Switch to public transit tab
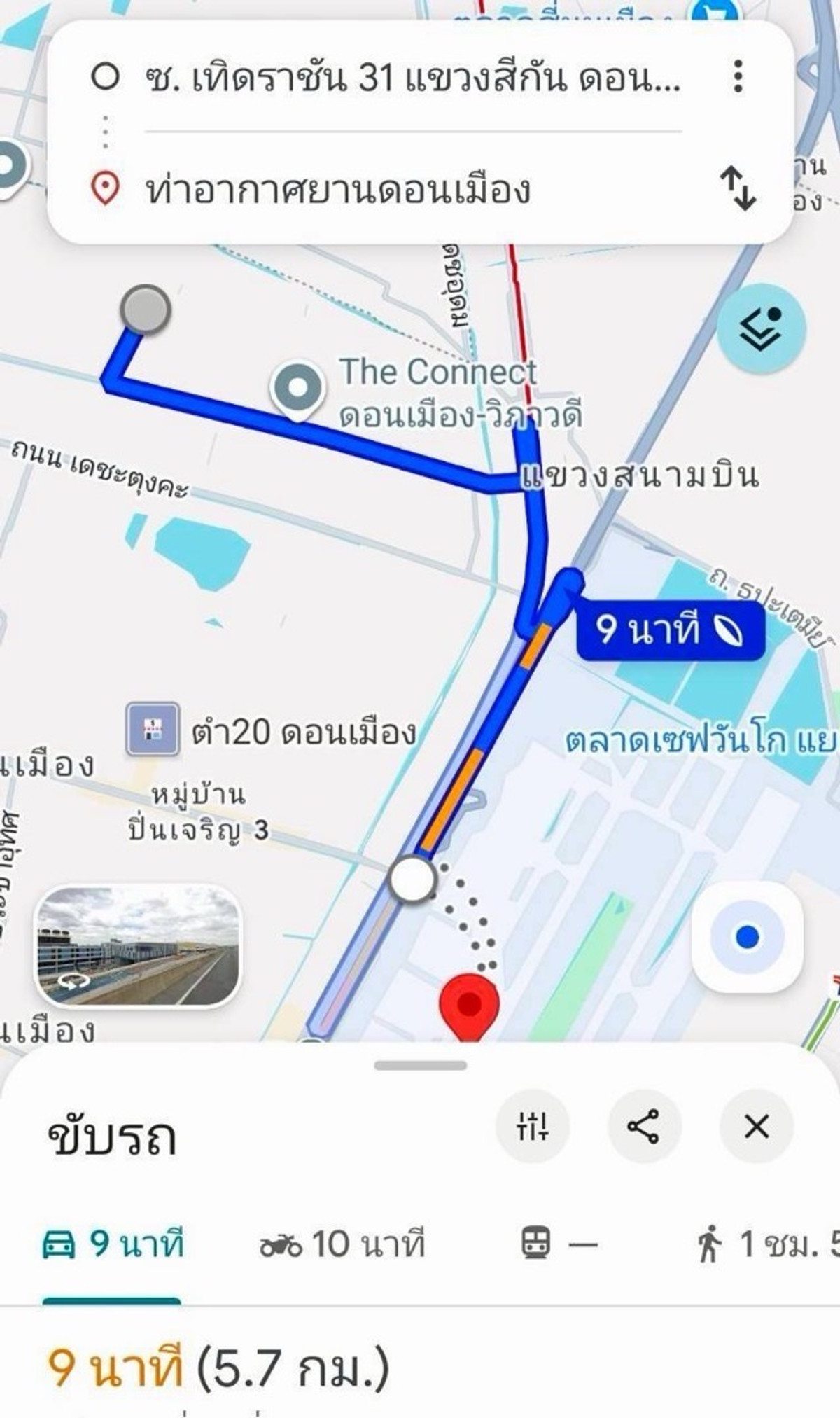 (x=559, y=1244)
